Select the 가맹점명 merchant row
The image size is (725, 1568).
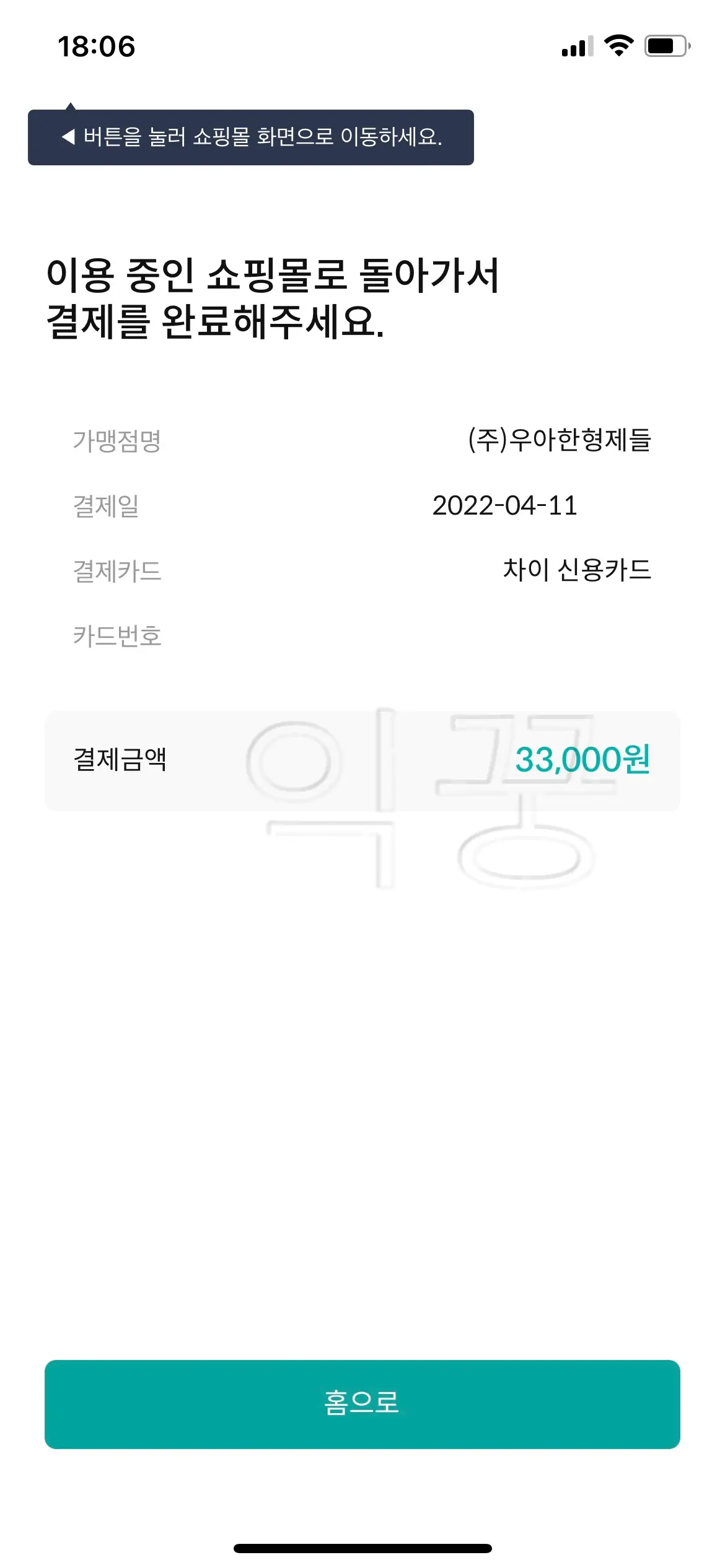[x=362, y=441]
